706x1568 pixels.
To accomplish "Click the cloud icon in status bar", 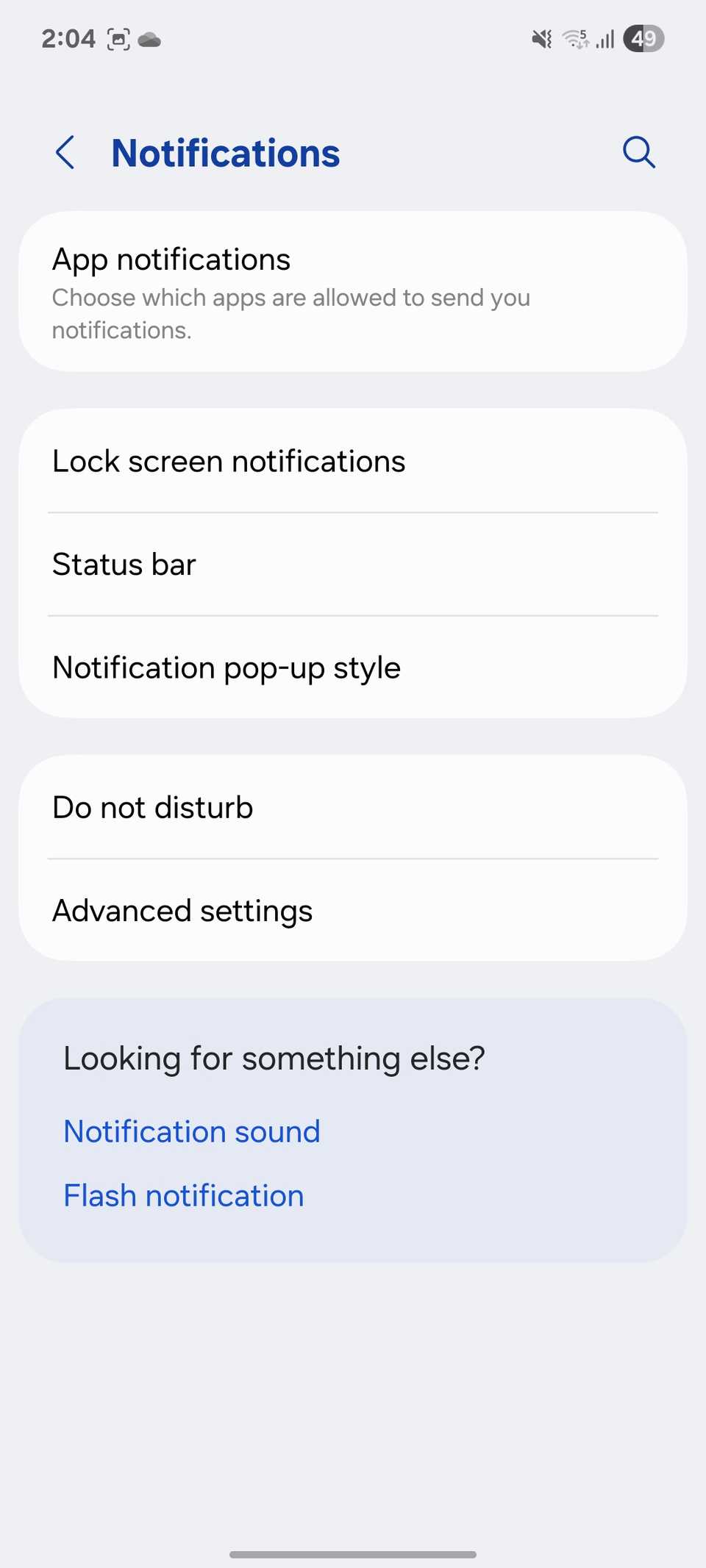I will coord(151,38).
